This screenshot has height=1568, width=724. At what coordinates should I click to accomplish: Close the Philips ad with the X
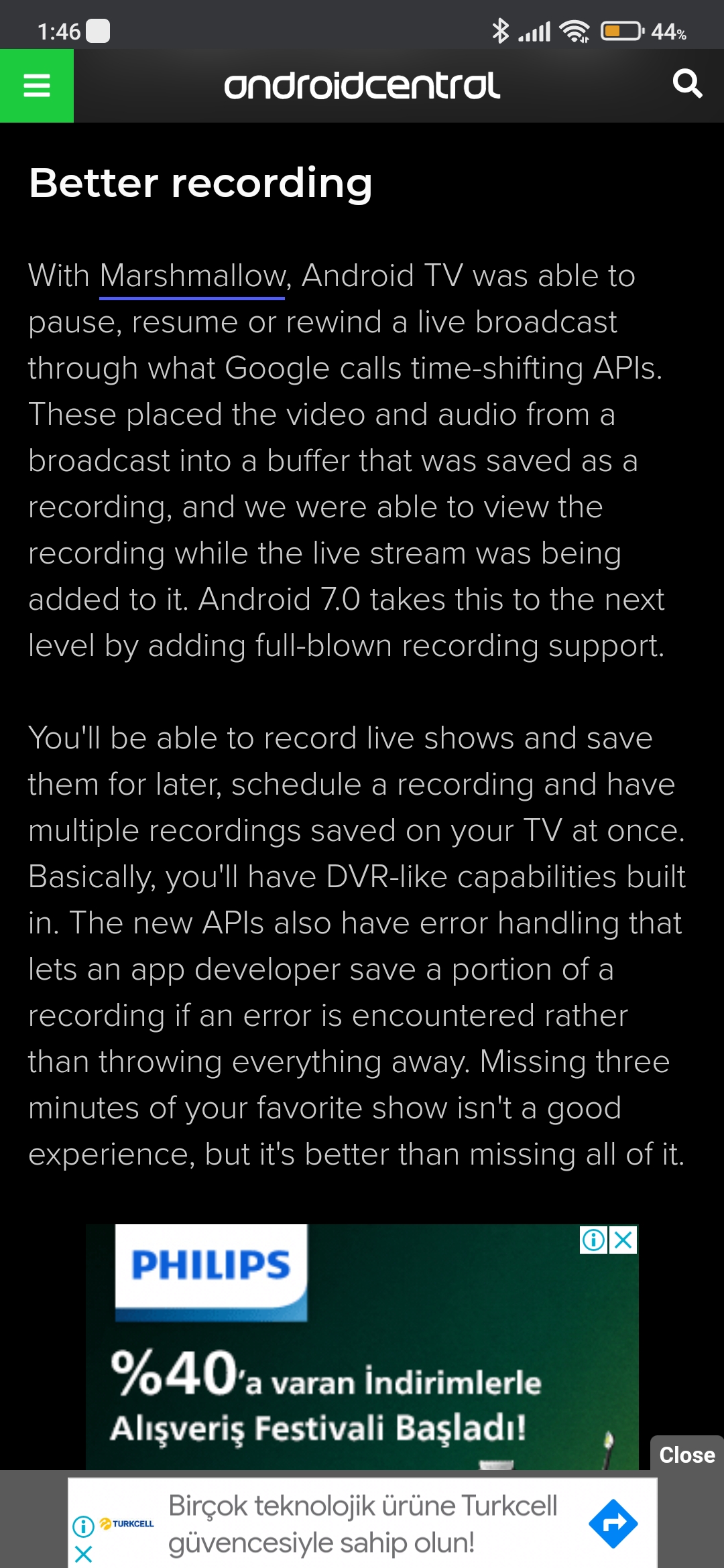point(624,1240)
